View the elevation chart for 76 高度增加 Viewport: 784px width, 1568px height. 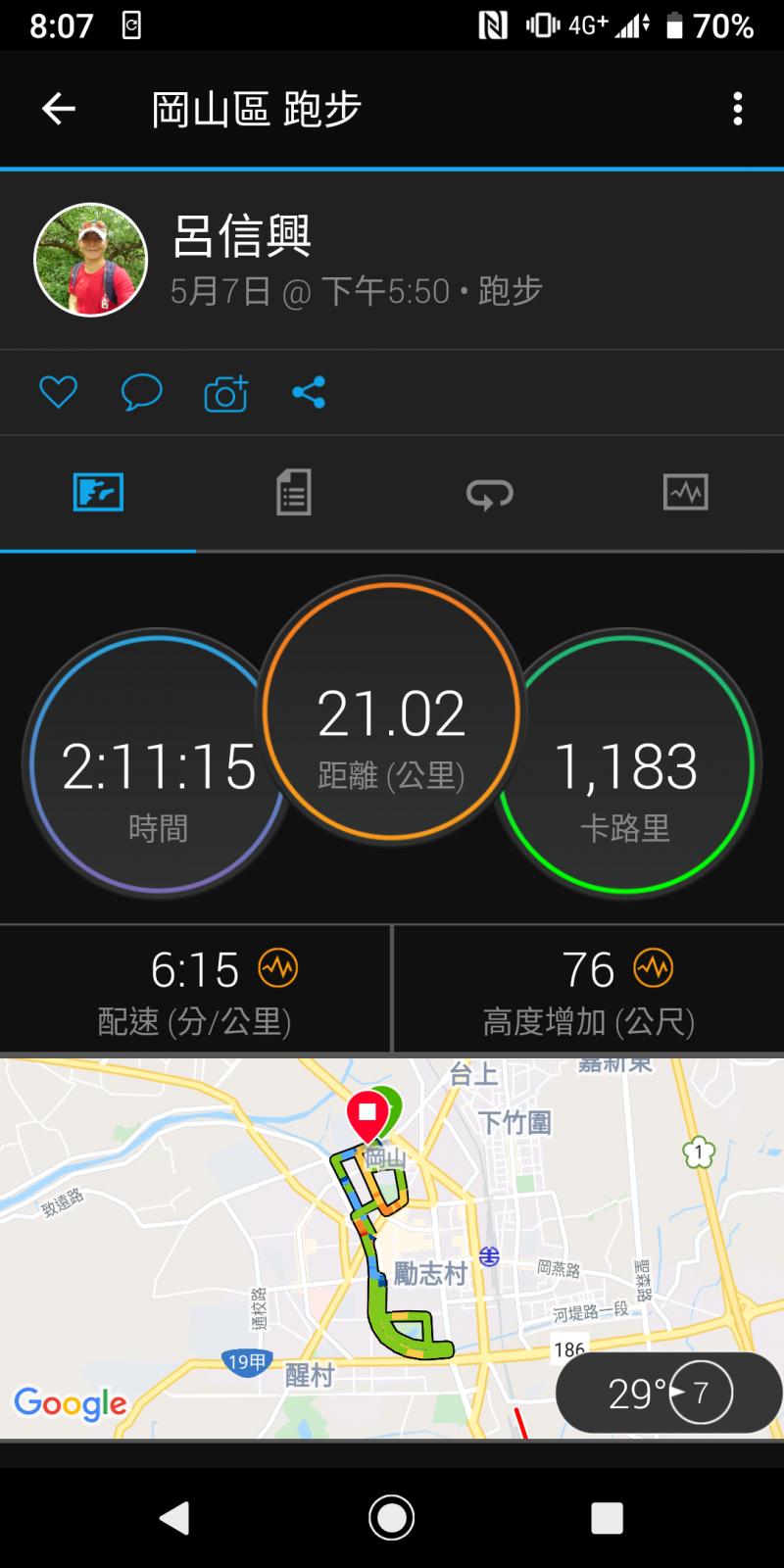point(653,969)
